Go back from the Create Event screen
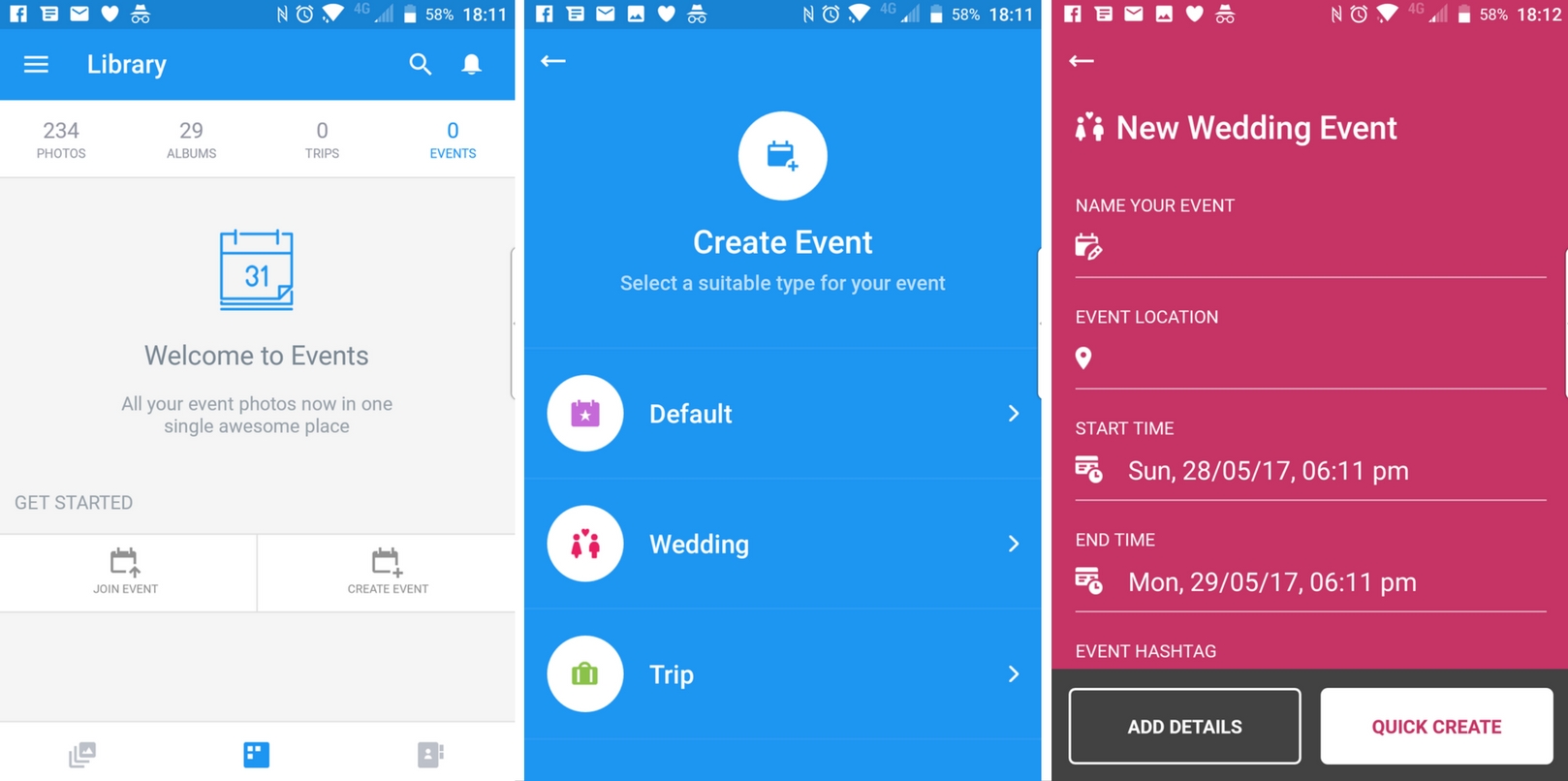The height and width of the screenshot is (781, 1568). [553, 61]
